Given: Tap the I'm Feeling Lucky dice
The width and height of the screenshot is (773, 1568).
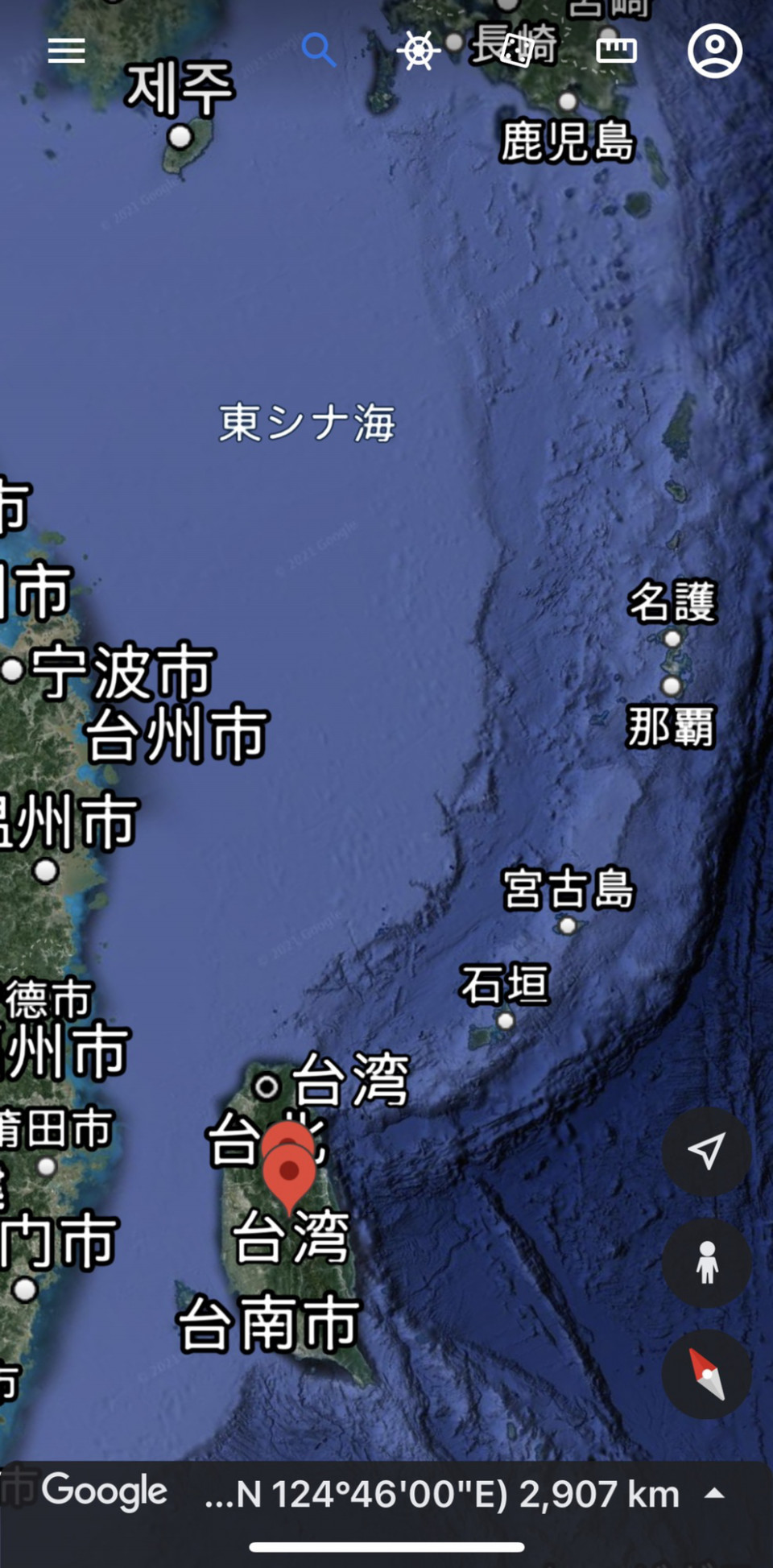Looking at the screenshot, I should pos(516,50).
